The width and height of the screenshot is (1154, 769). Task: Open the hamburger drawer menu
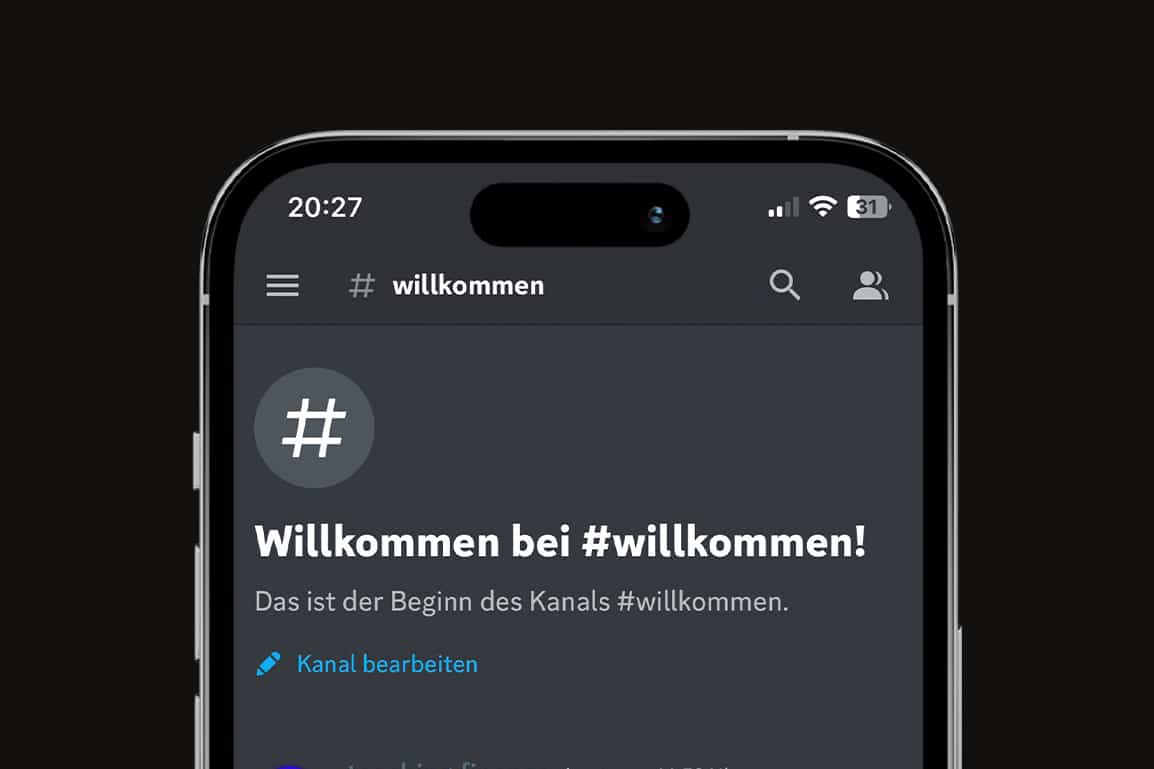(282, 286)
